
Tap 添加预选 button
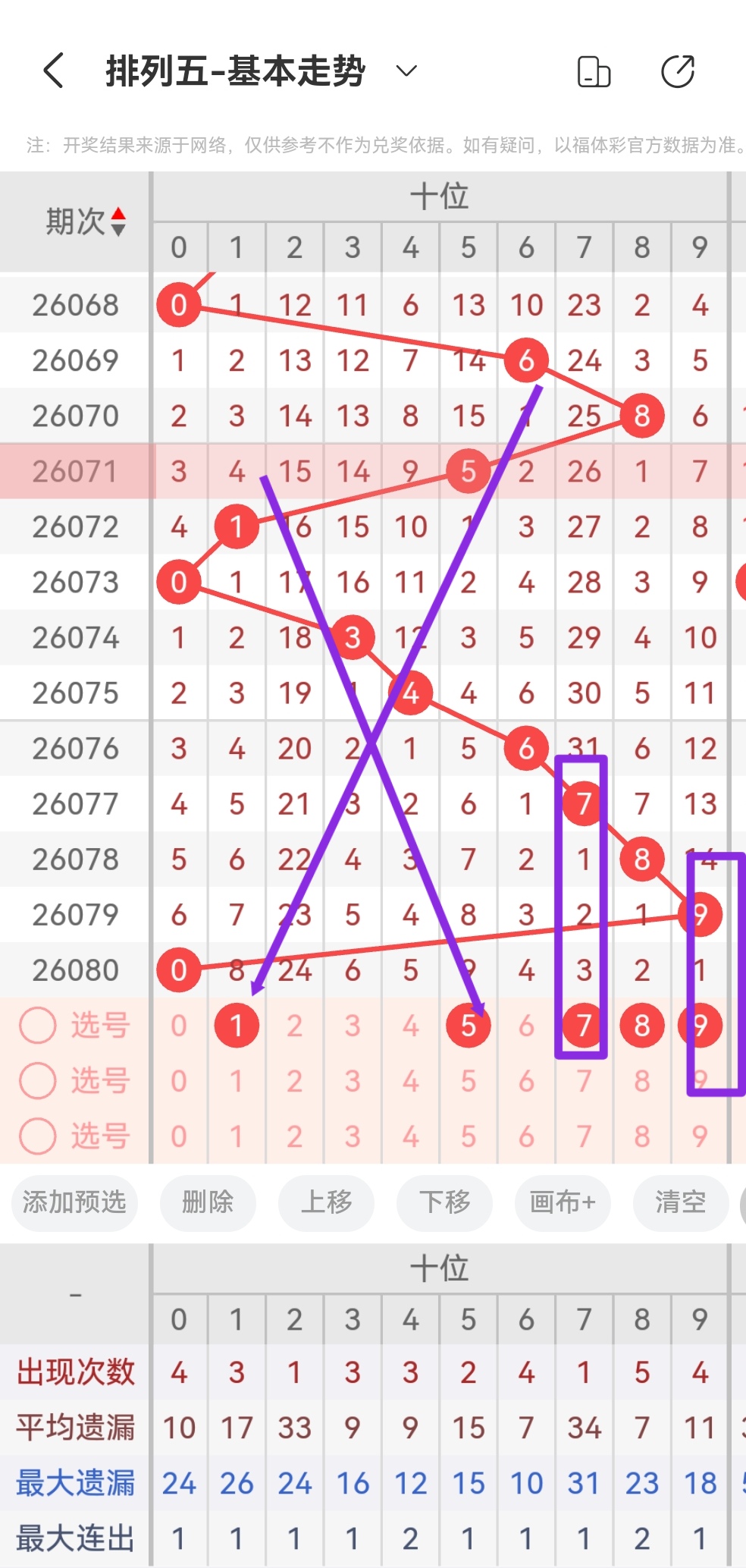pos(74,1202)
